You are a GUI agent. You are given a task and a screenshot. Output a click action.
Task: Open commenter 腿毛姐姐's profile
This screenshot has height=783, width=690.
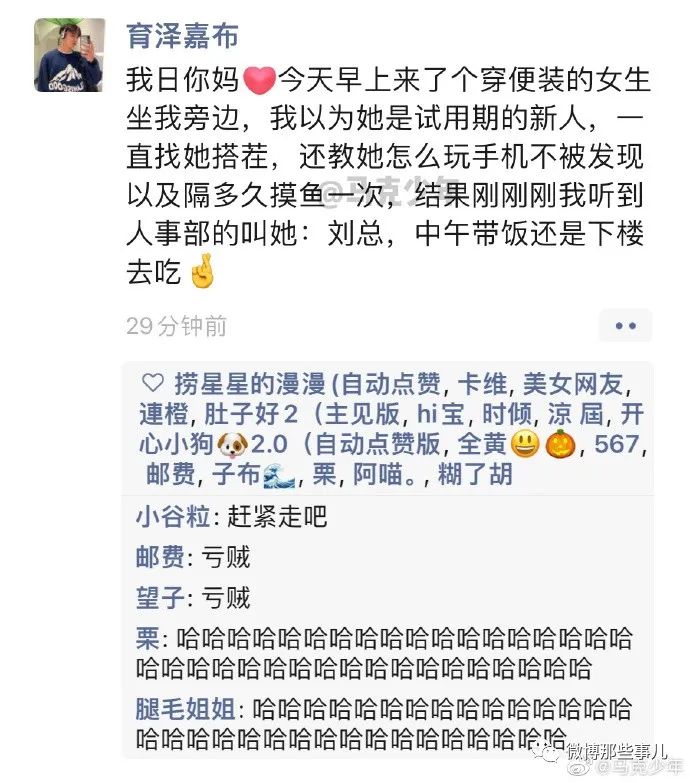tap(185, 711)
